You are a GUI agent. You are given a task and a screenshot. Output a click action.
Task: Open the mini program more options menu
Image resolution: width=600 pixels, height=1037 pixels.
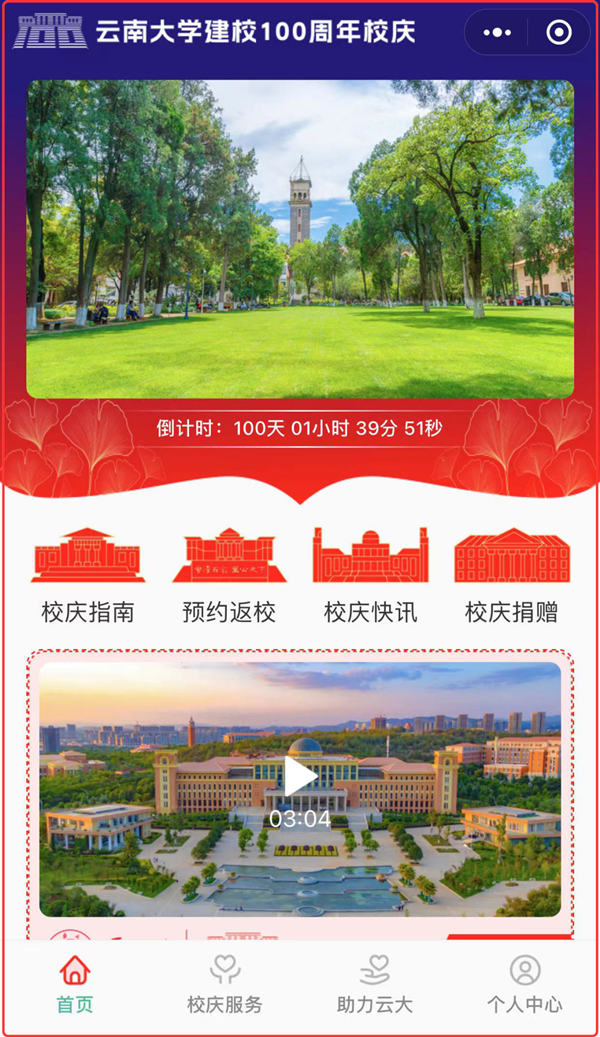(x=497, y=33)
